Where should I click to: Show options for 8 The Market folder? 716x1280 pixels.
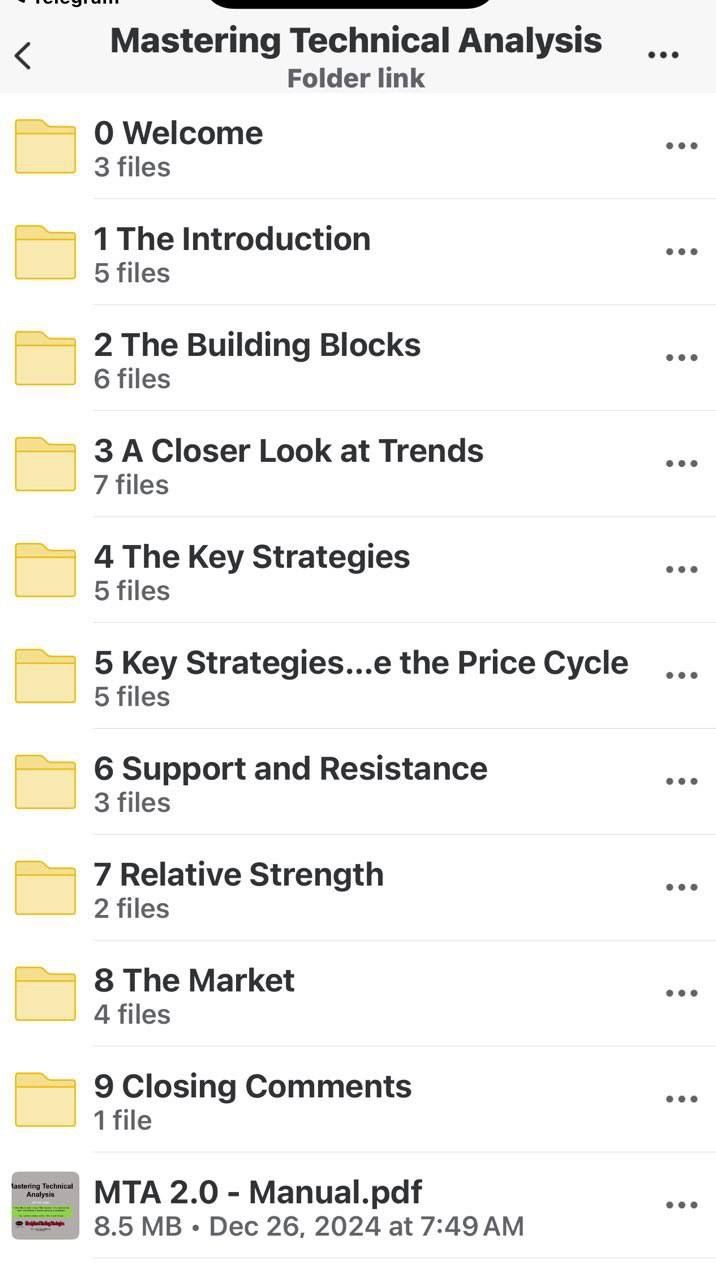pos(682,994)
